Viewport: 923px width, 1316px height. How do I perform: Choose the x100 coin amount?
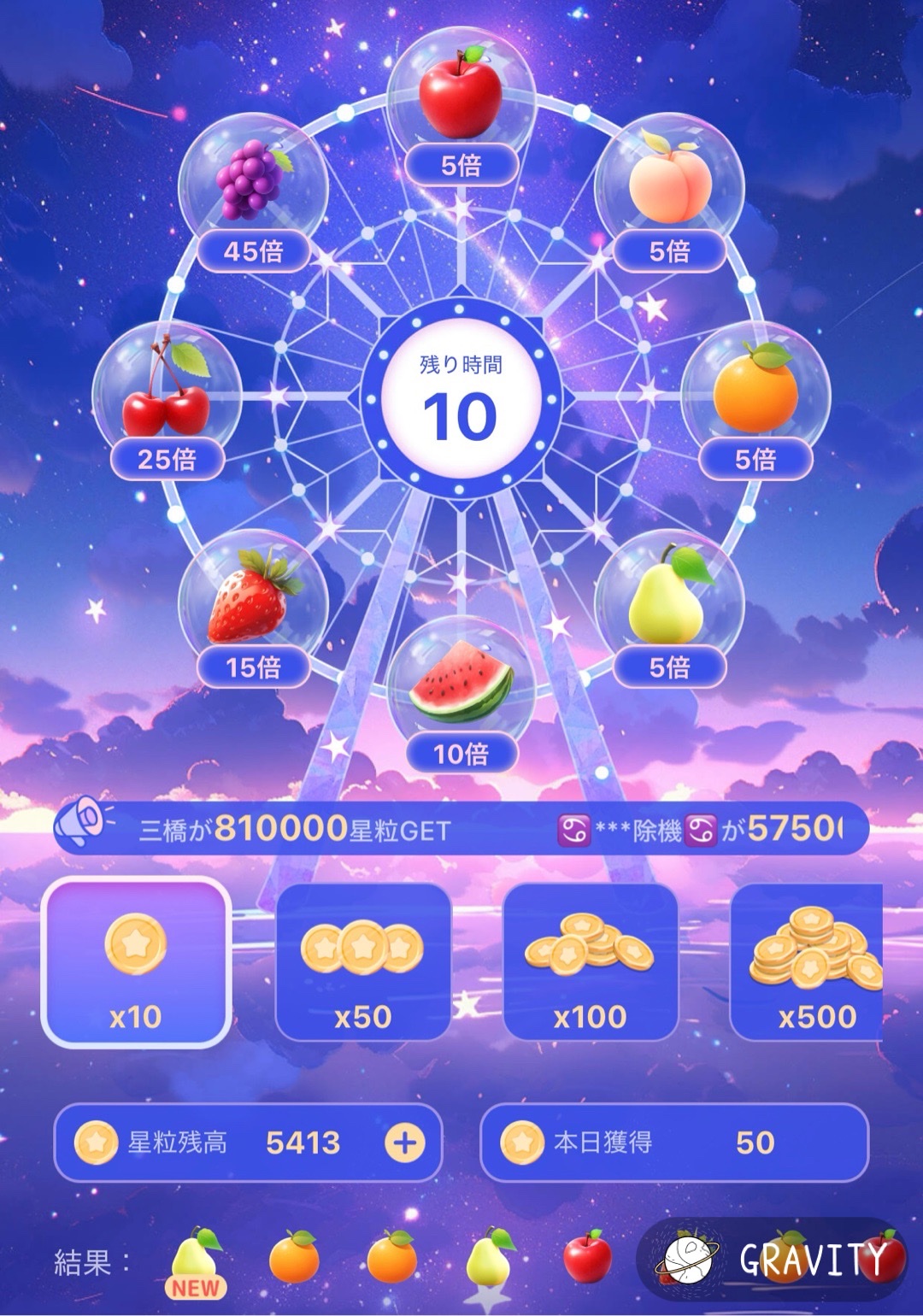click(590, 962)
